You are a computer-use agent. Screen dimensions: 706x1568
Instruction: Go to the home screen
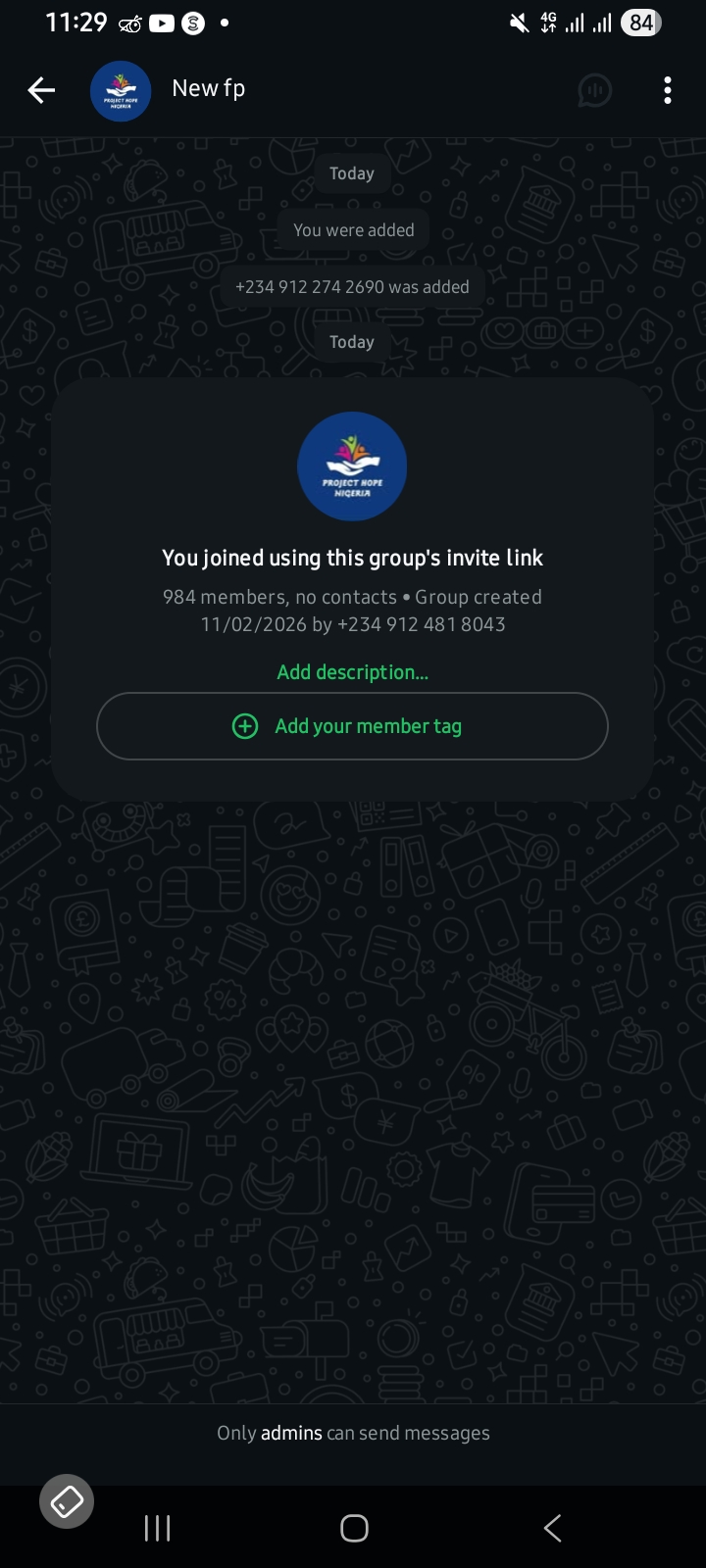354,1527
